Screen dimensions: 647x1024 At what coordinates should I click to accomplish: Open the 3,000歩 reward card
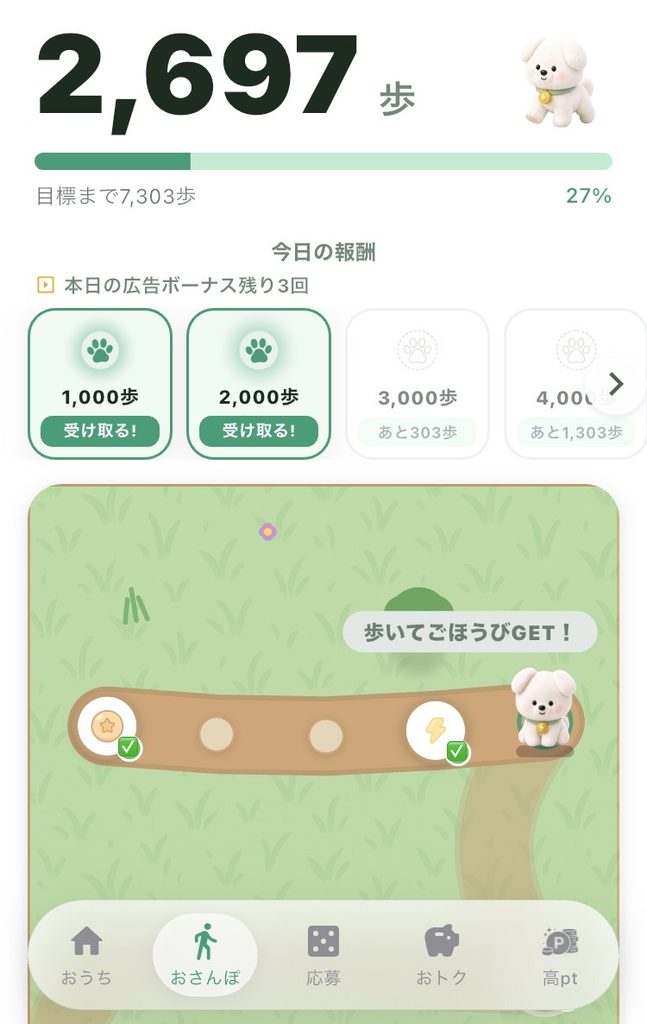[417, 384]
